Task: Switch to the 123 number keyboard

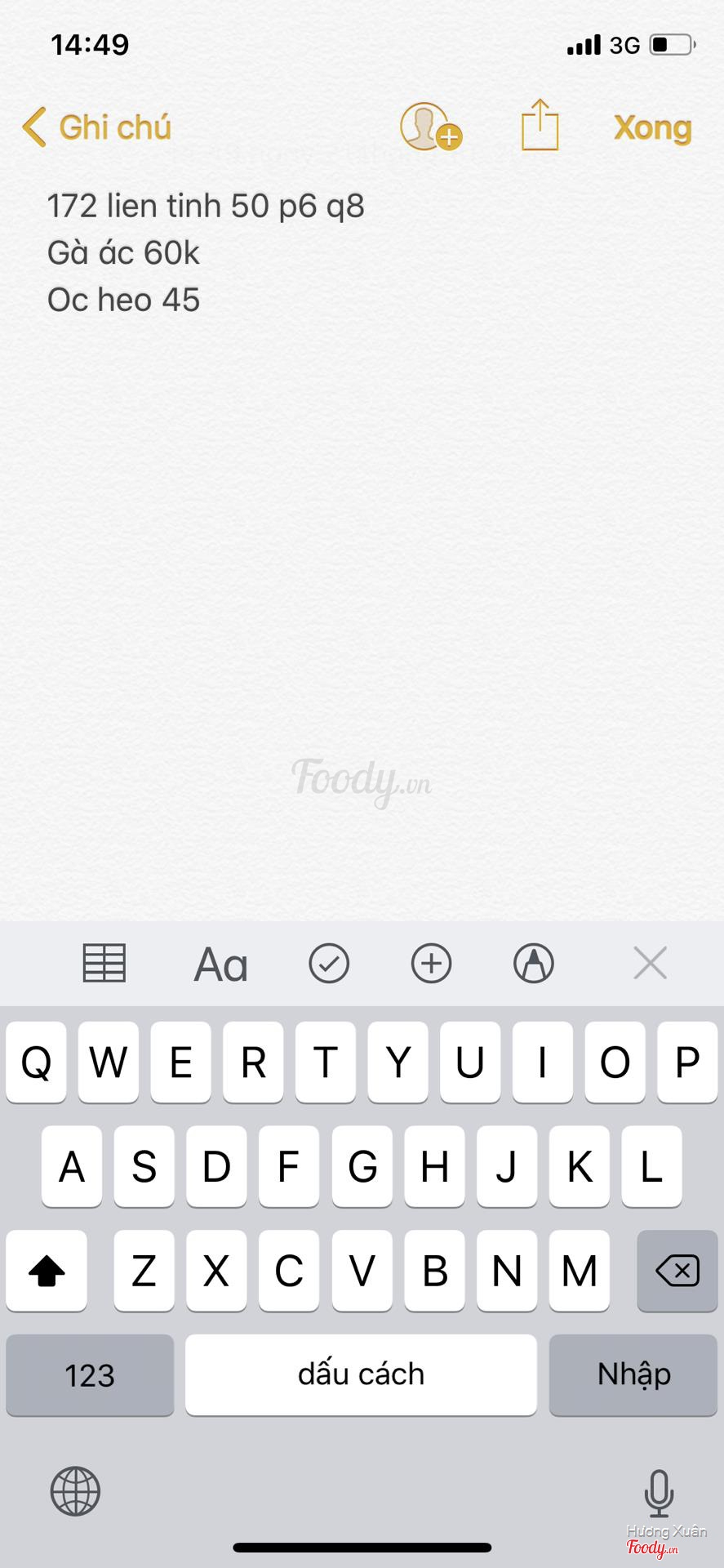Action: coord(90,1375)
